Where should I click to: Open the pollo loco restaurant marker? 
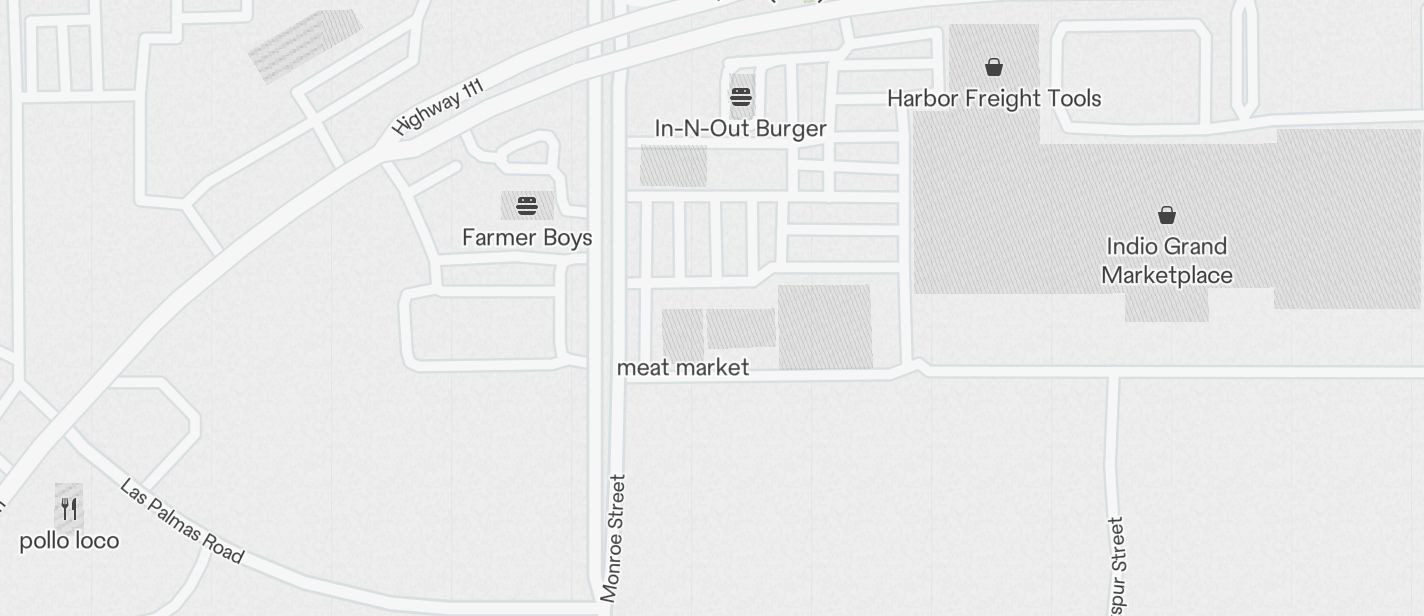click(x=69, y=508)
